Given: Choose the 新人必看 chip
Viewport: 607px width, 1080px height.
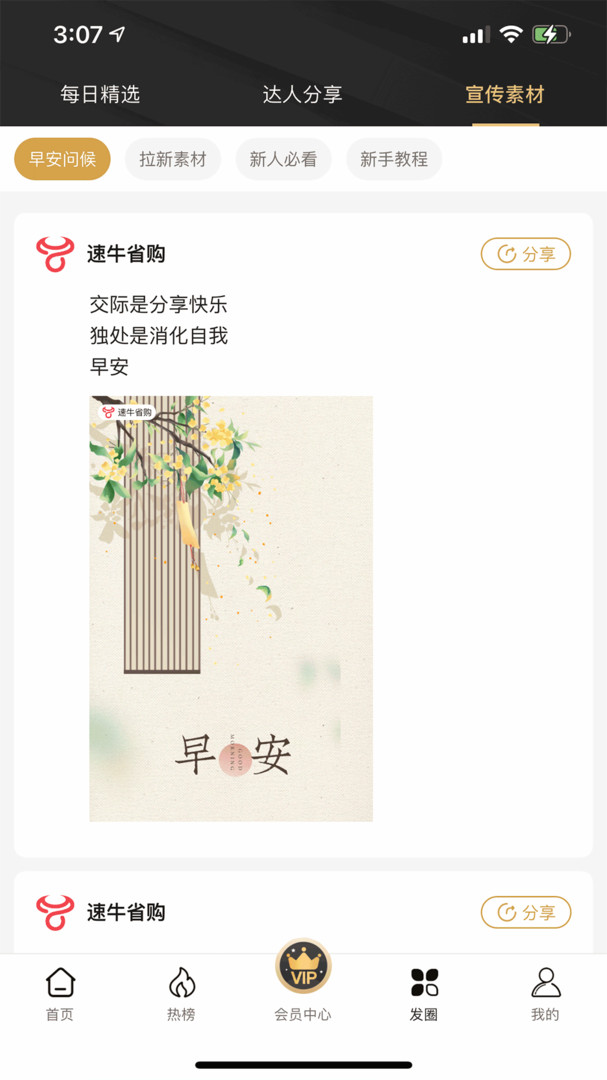Looking at the screenshot, I should (x=283, y=159).
